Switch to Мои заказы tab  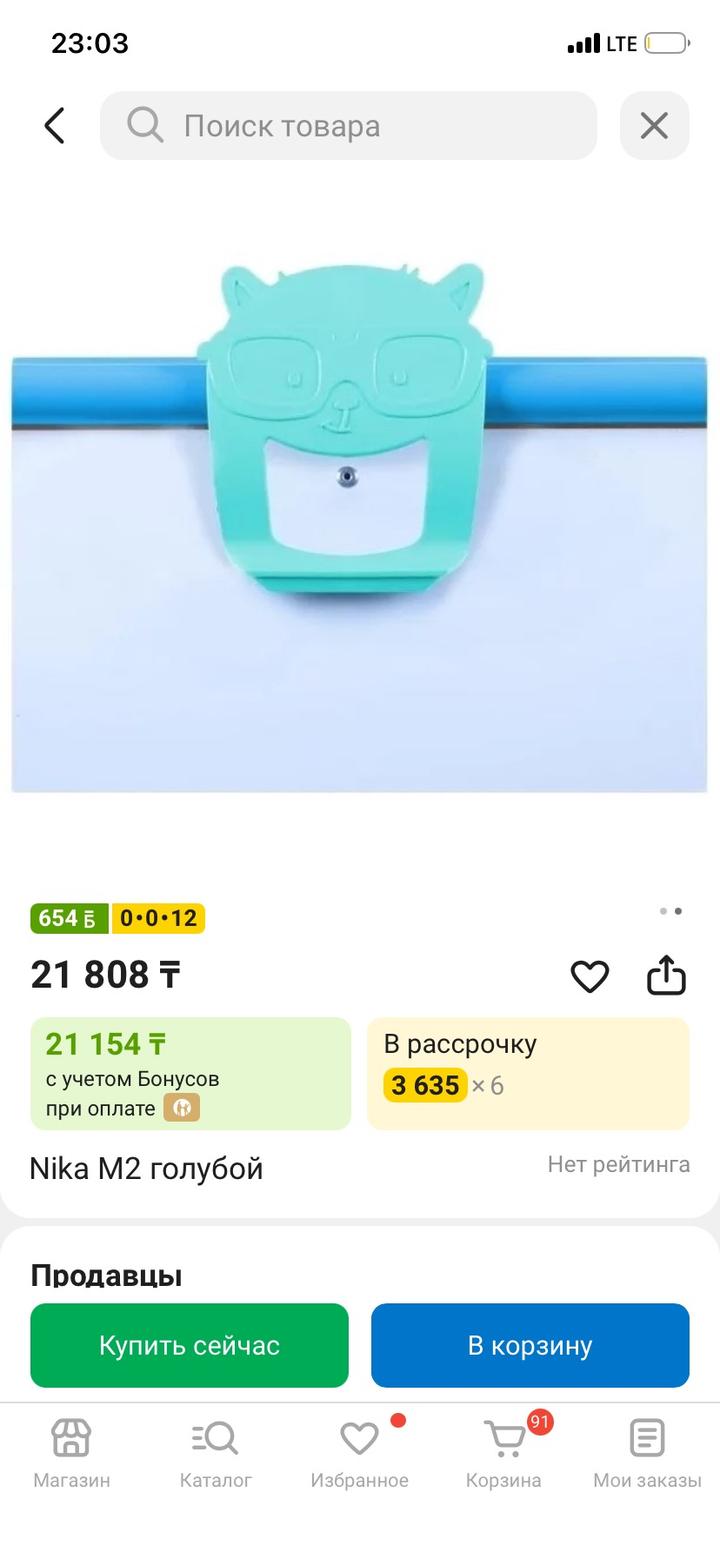[x=647, y=1453]
